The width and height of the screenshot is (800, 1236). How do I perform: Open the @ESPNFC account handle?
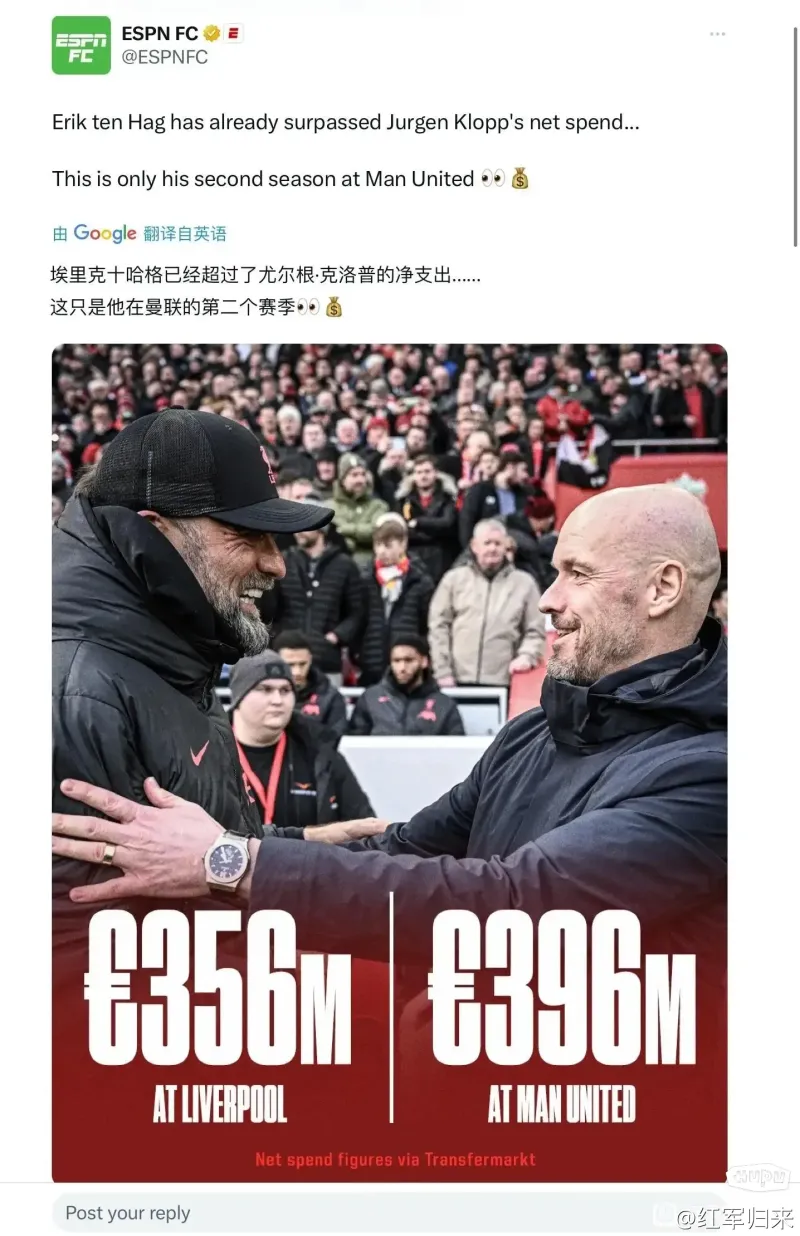165,58
